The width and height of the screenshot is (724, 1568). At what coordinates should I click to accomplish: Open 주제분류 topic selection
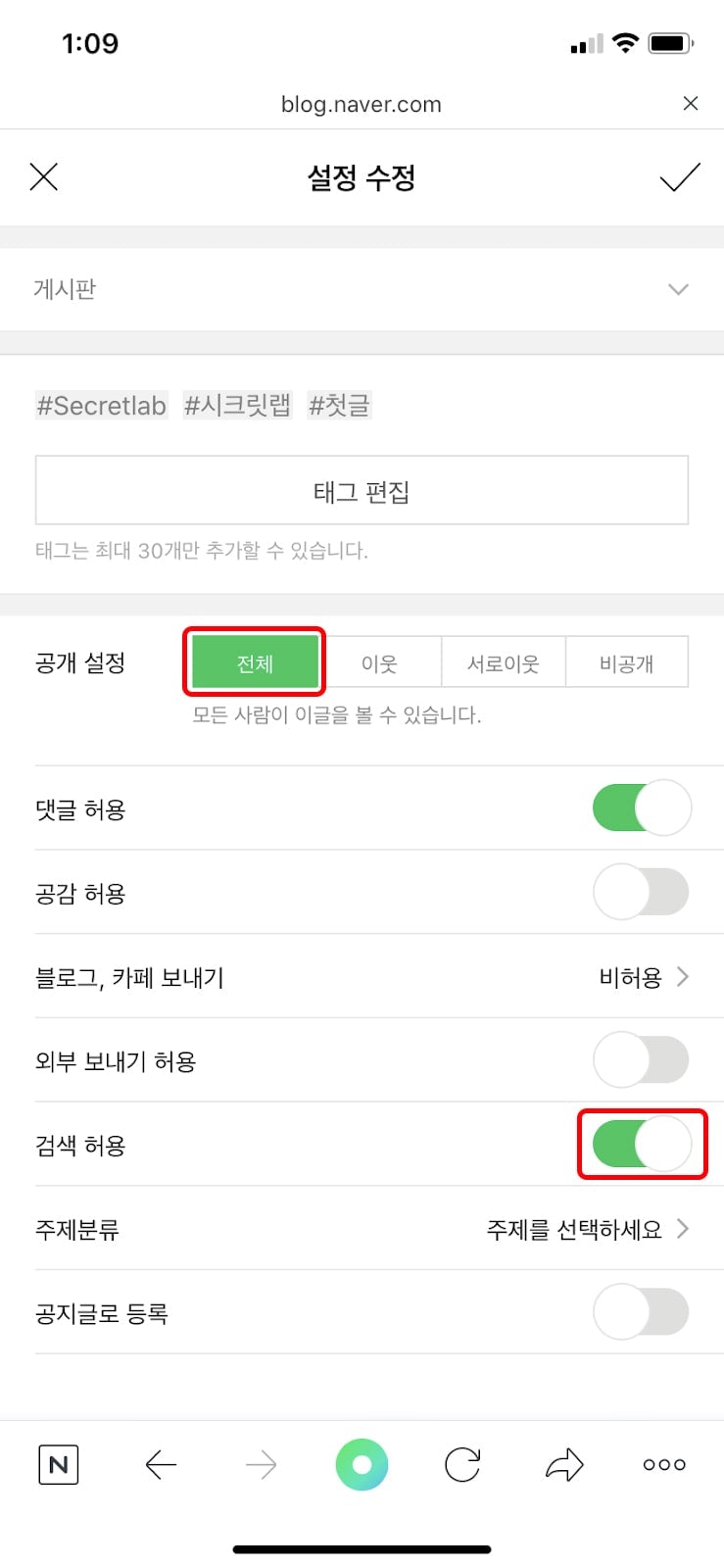pos(362,1229)
